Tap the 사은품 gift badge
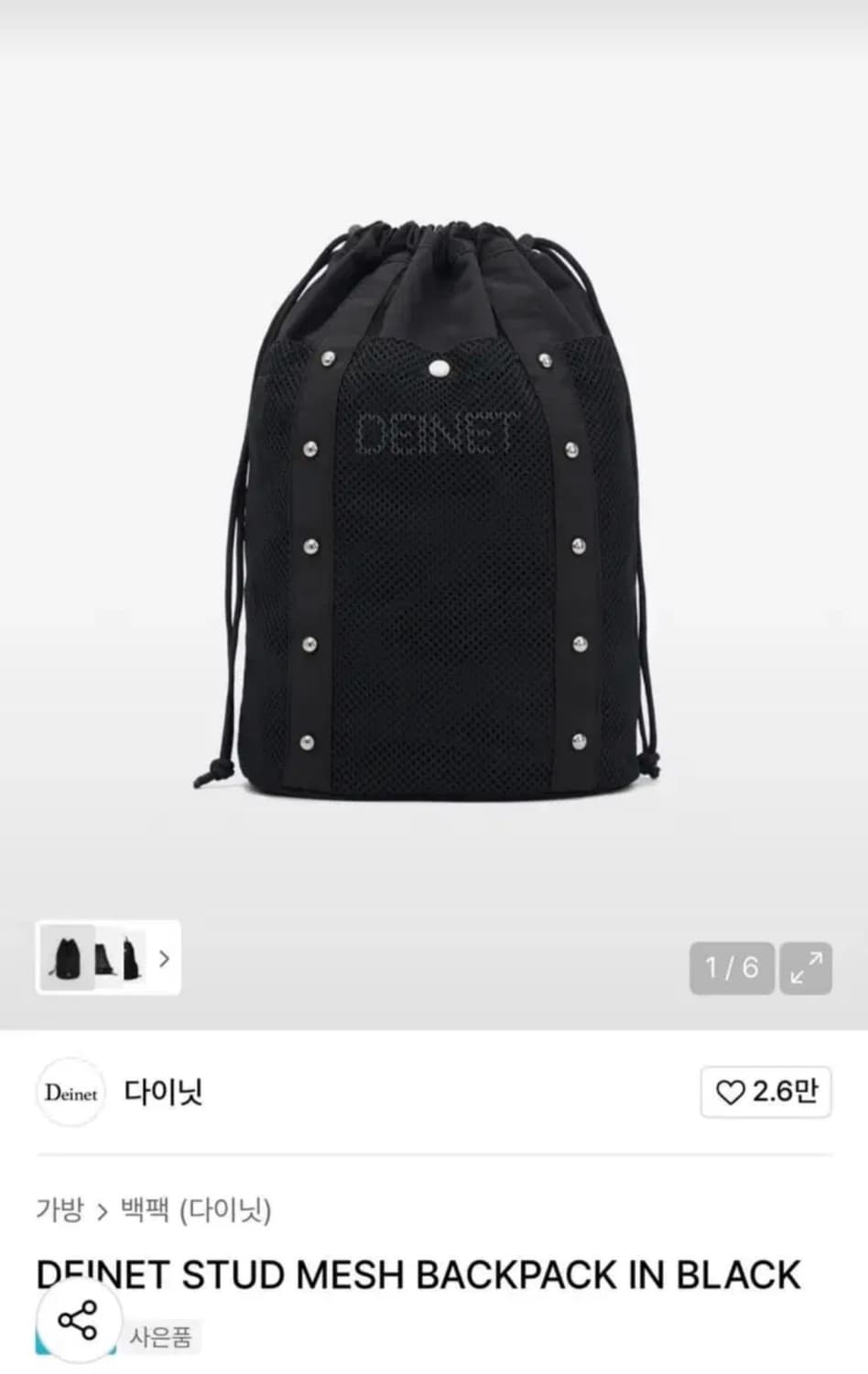This screenshot has height=1374, width=868. coord(162,1336)
